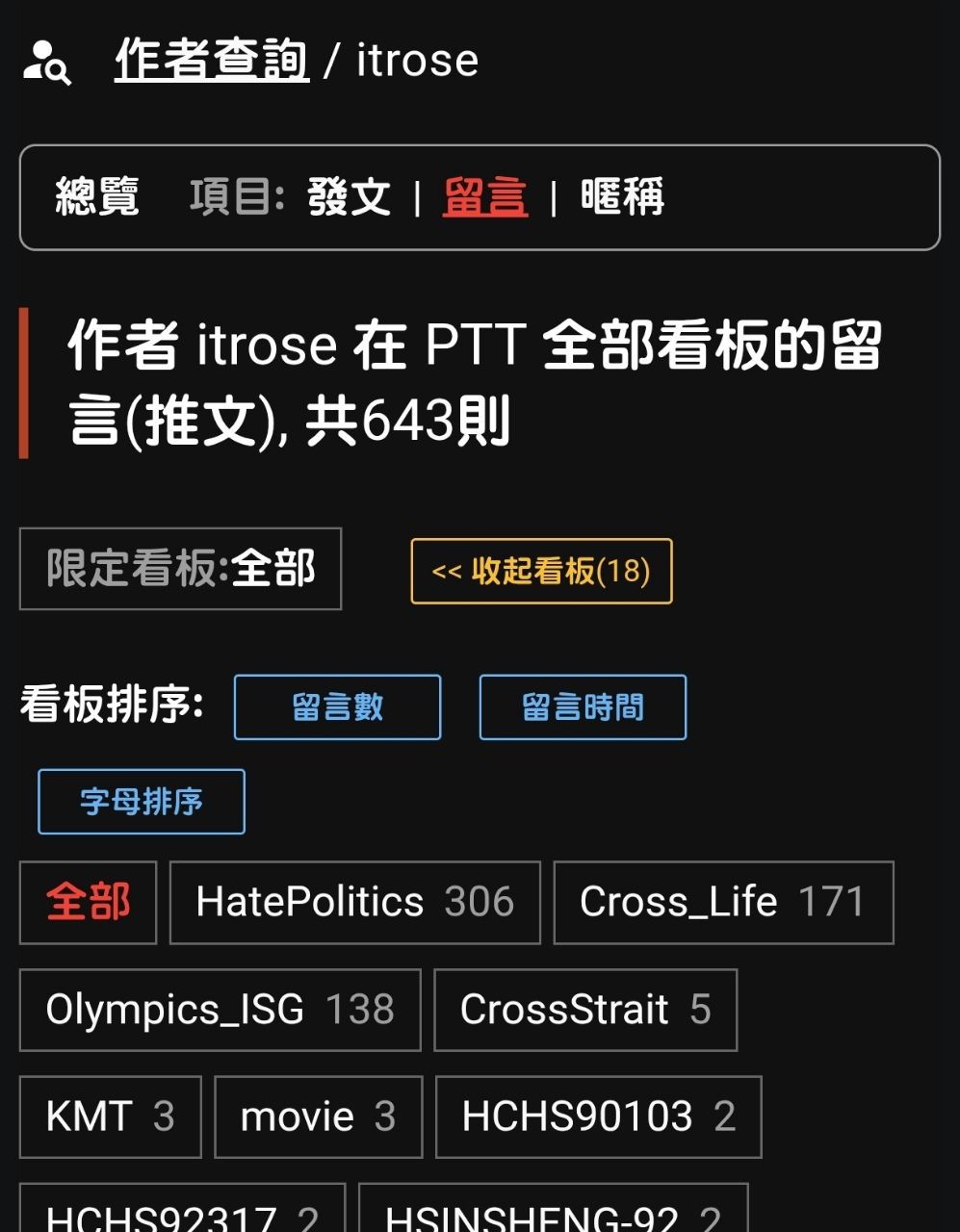Viewport: 960px width, 1232px height.
Task: Select the 留言 tab
Action: 484,197
